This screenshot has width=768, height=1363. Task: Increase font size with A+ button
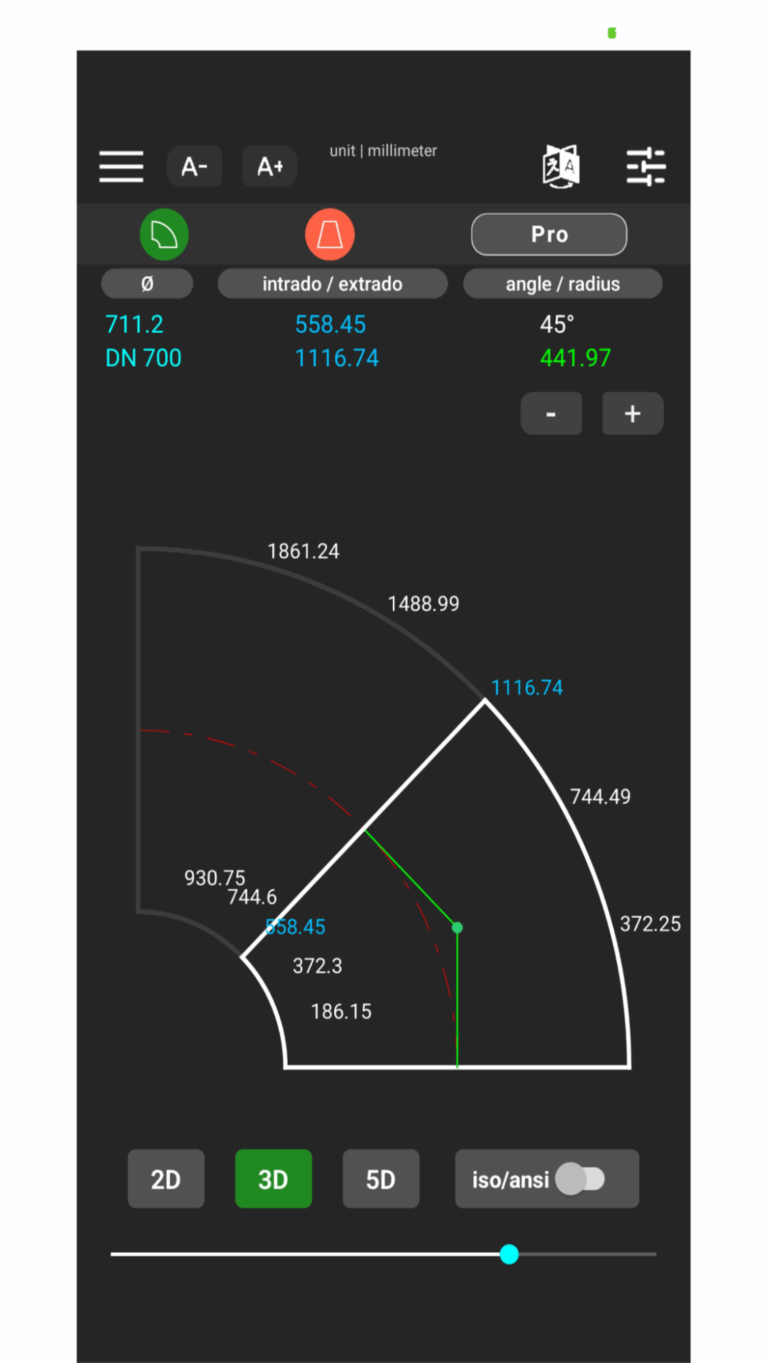click(x=270, y=166)
